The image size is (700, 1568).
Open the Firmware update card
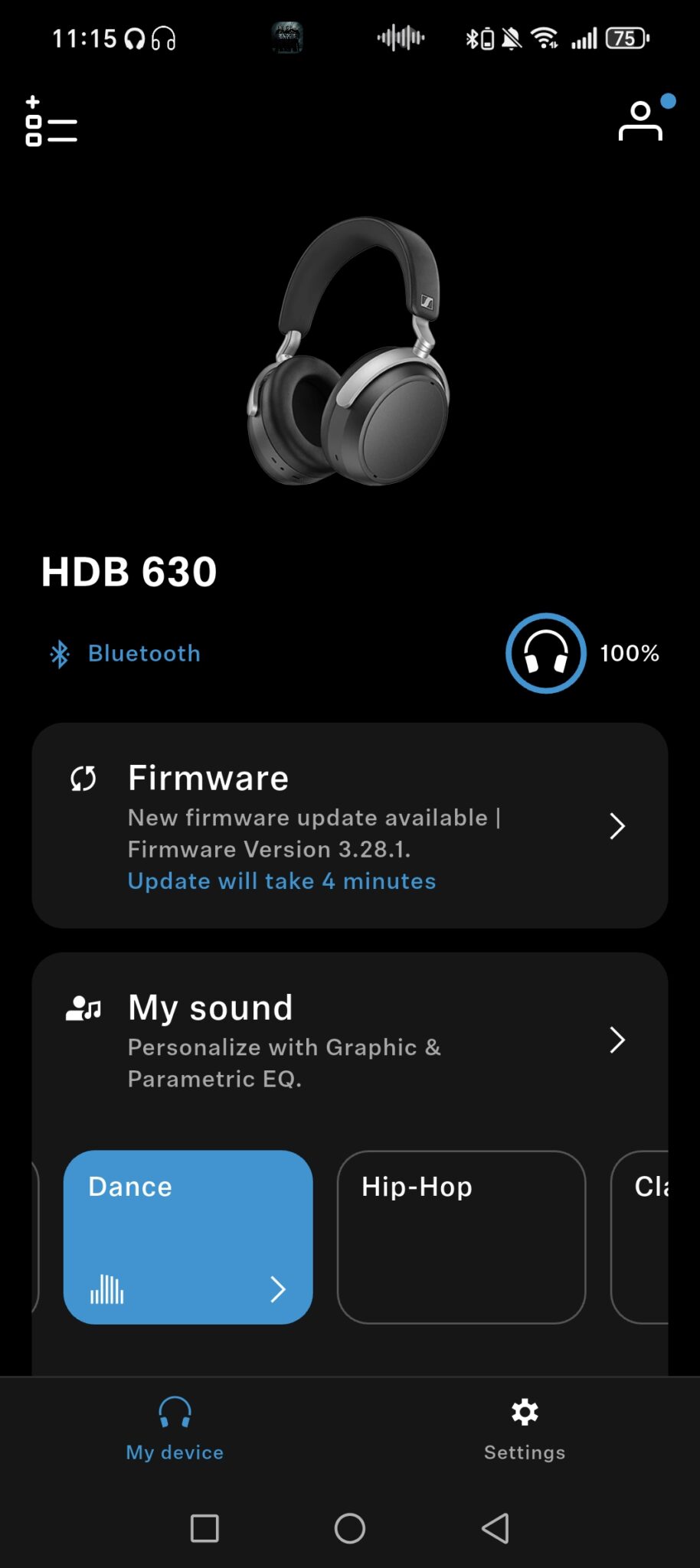pos(349,826)
